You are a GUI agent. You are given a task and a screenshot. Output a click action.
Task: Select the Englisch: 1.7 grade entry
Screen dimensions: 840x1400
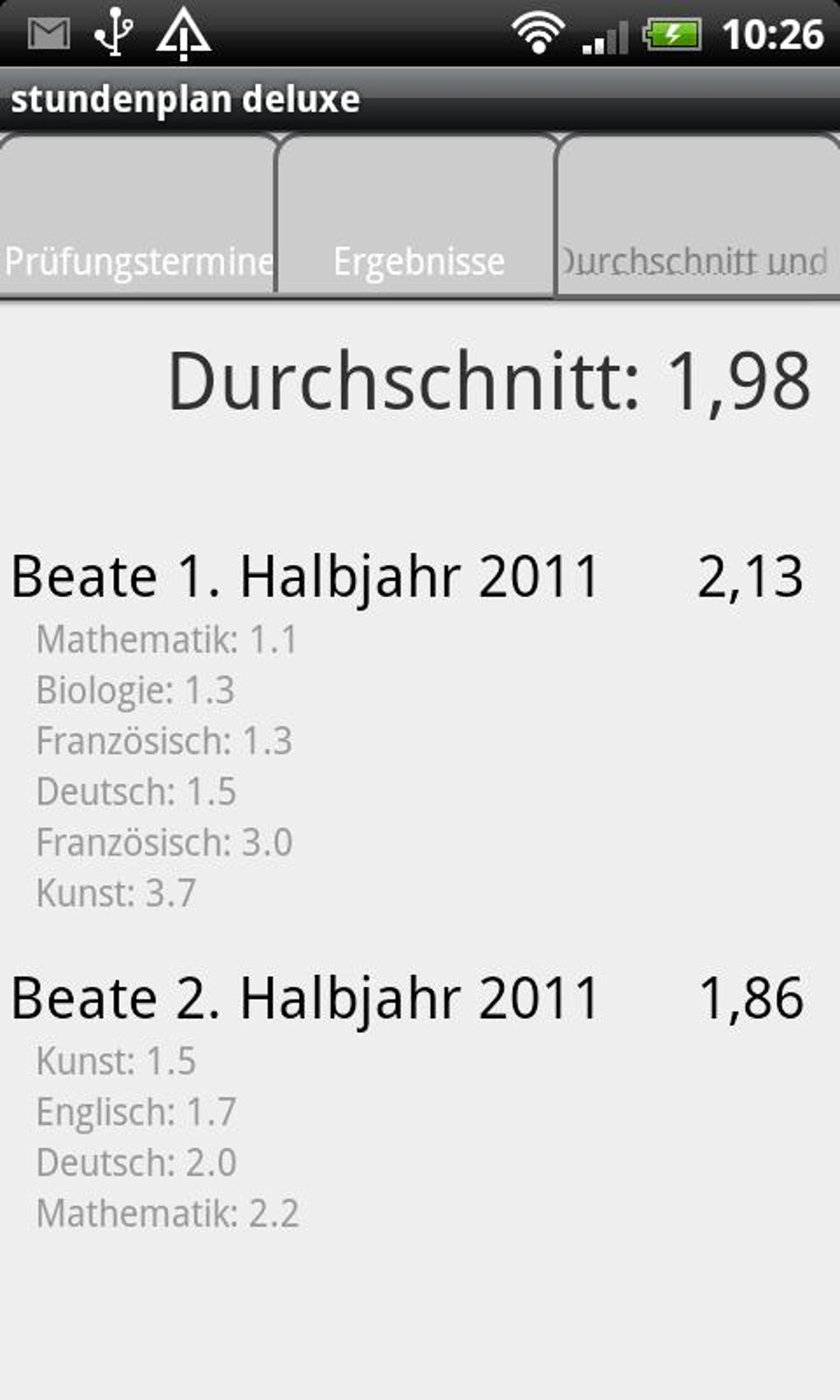(136, 1111)
